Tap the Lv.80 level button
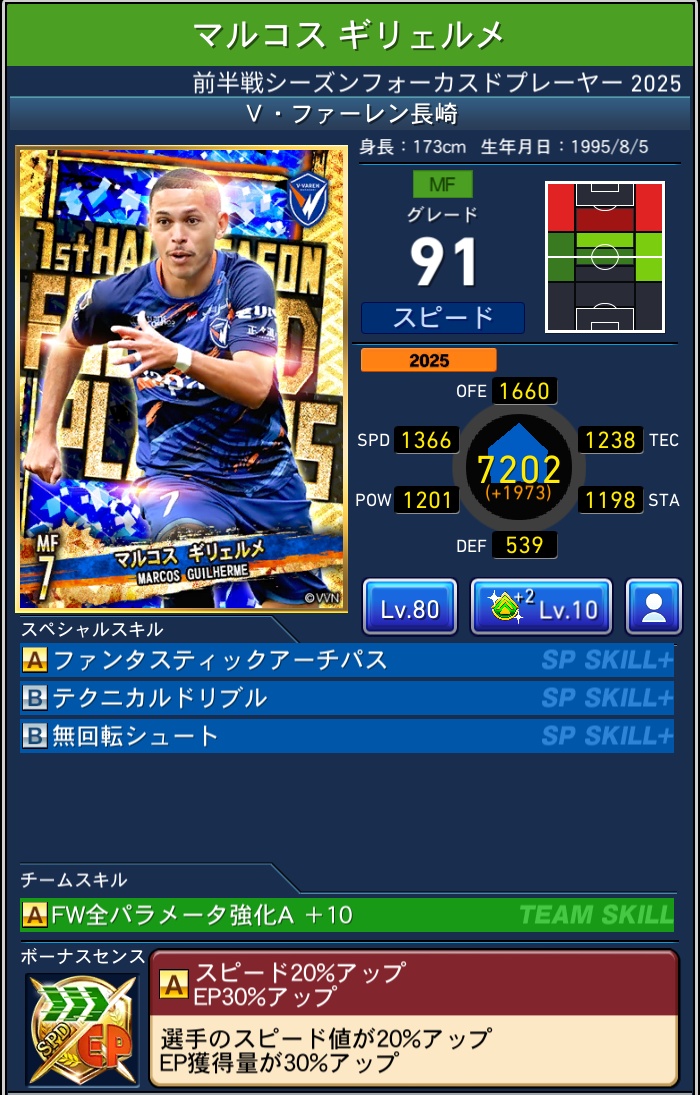 409,607
